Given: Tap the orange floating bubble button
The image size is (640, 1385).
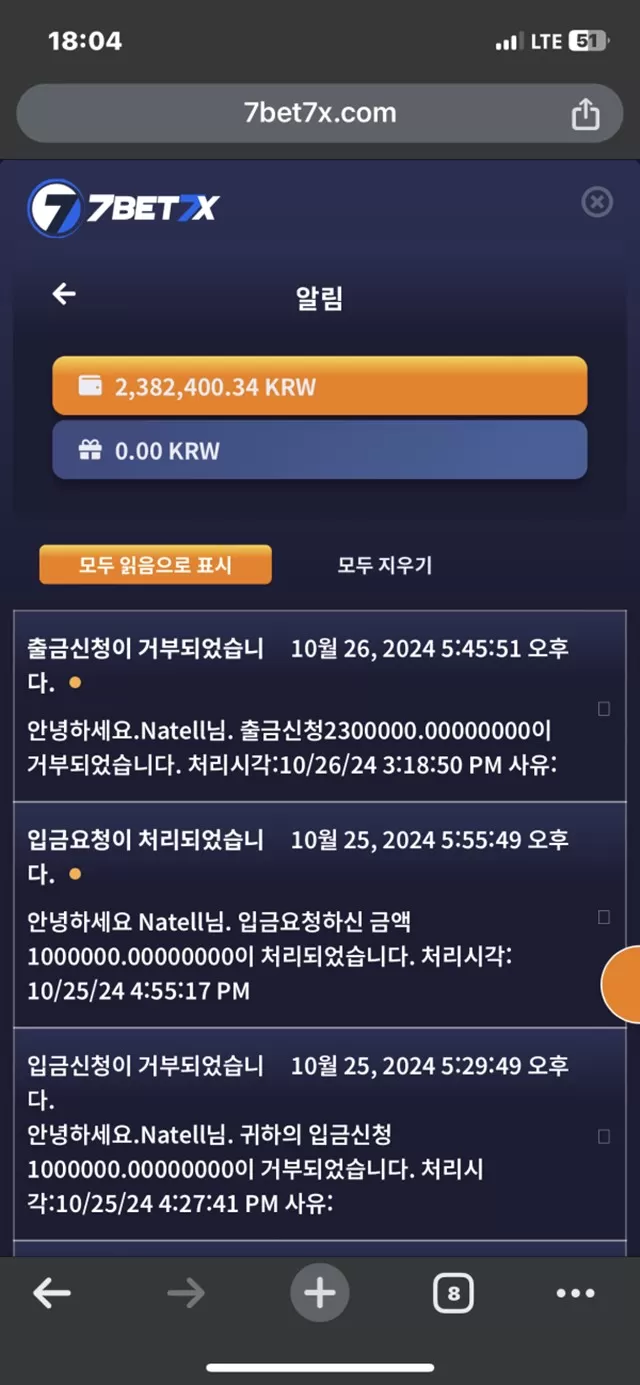Looking at the screenshot, I should 621,985.
